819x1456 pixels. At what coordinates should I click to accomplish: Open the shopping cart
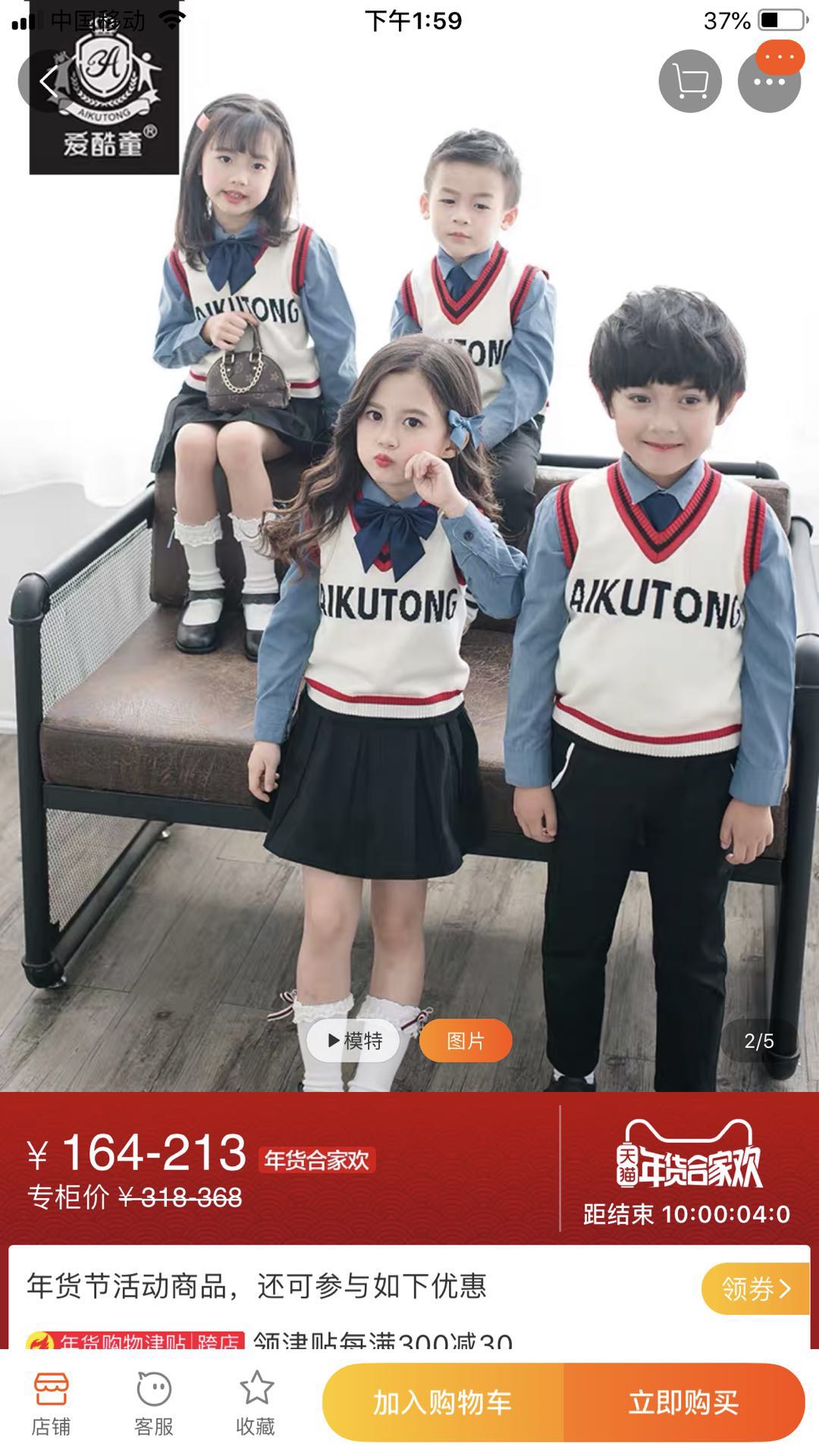click(x=689, y=81)
